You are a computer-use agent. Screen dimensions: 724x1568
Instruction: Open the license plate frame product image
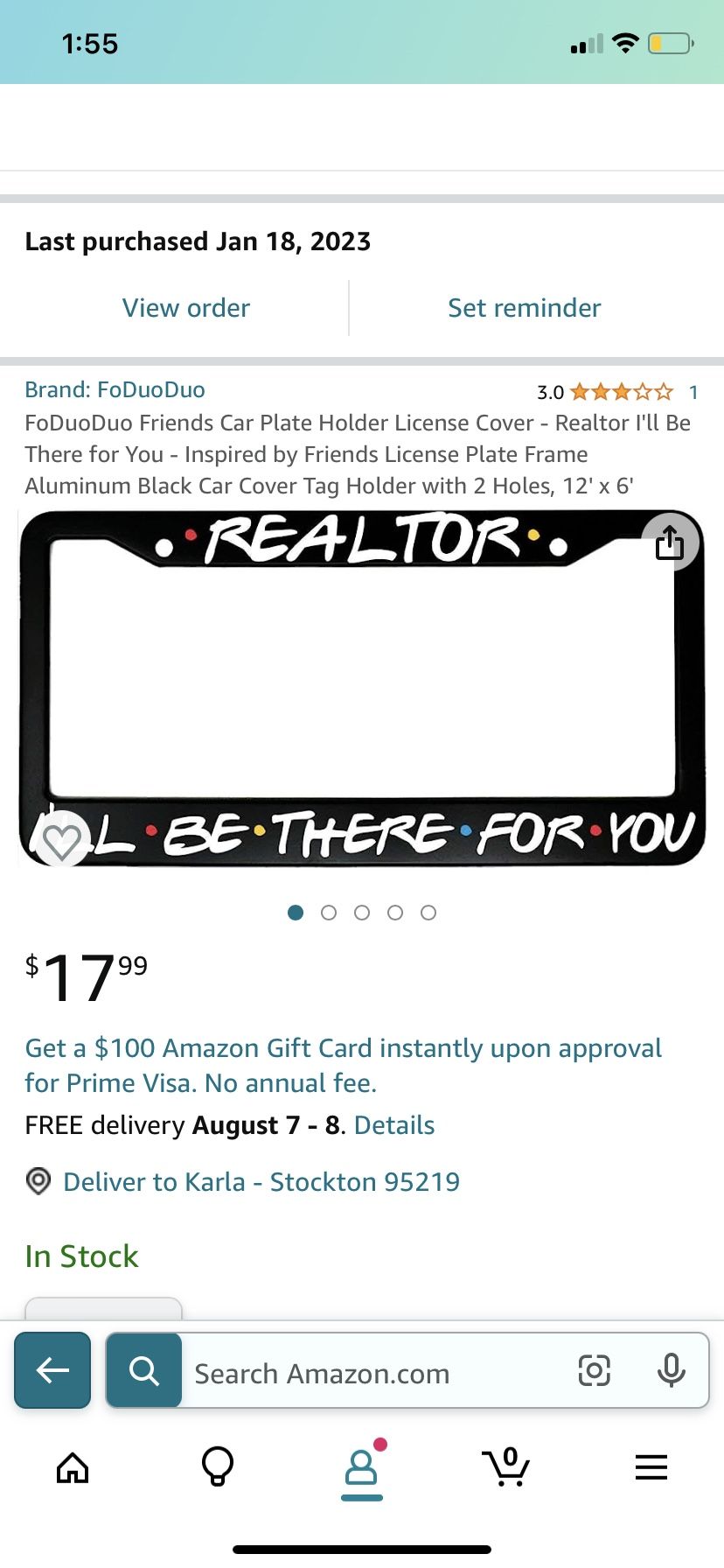pyautogui.click(x=362, y=689)
